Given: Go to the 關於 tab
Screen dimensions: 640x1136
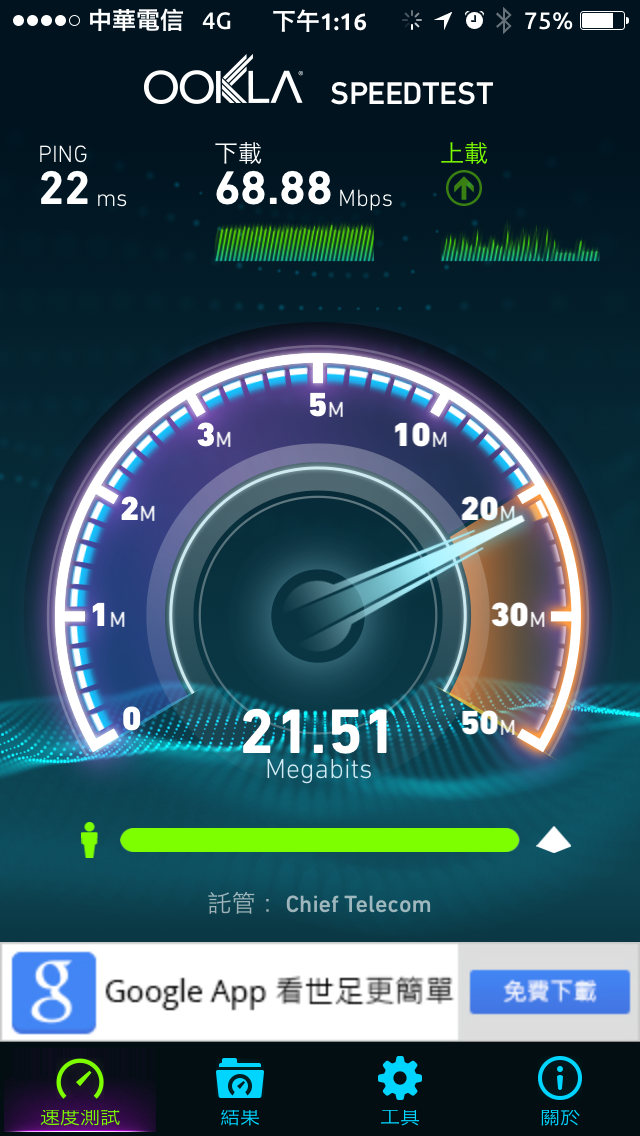Looking at the screenshot, I should click(559, 1092).
